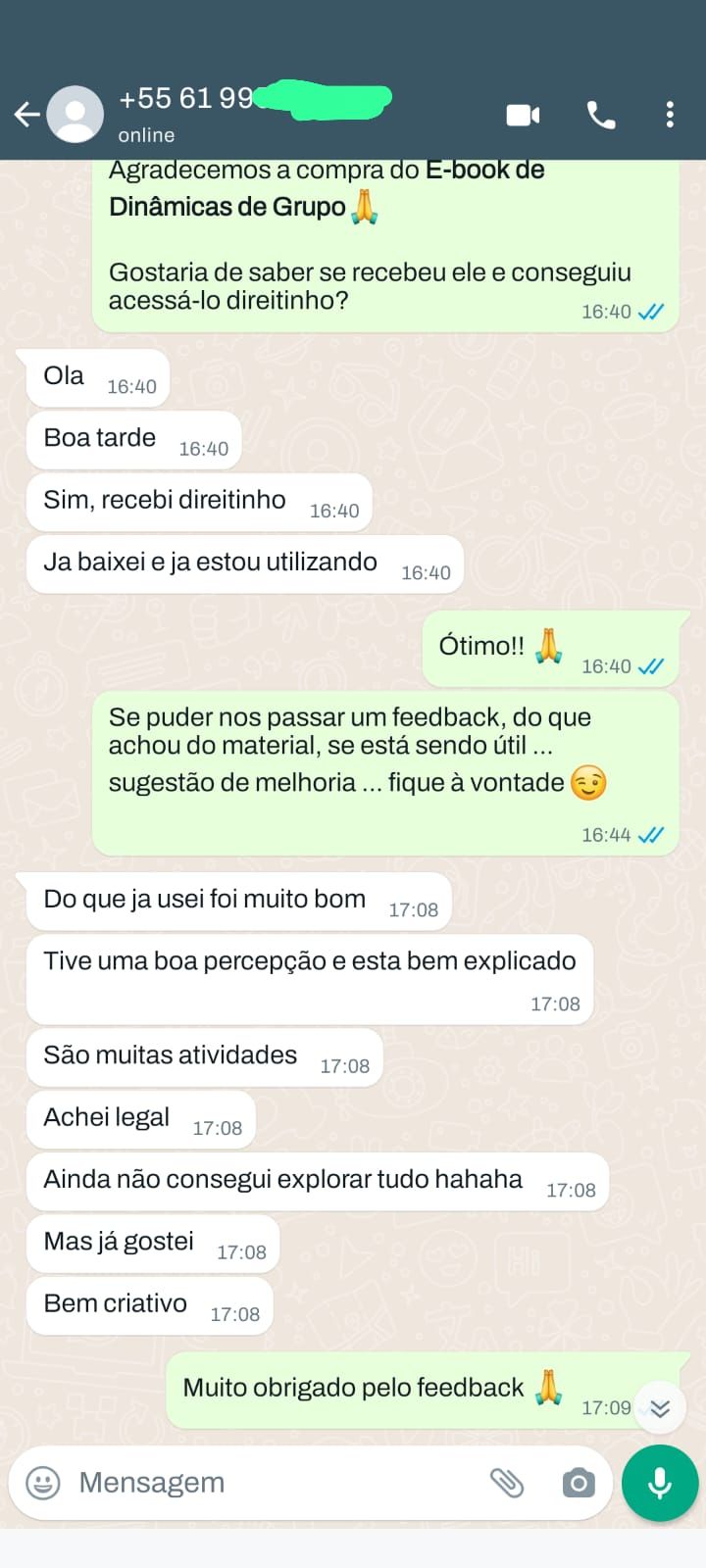Screen dimensions: 706x1568
Task: Open the contact's profile picture
Action: coord(76,115)
